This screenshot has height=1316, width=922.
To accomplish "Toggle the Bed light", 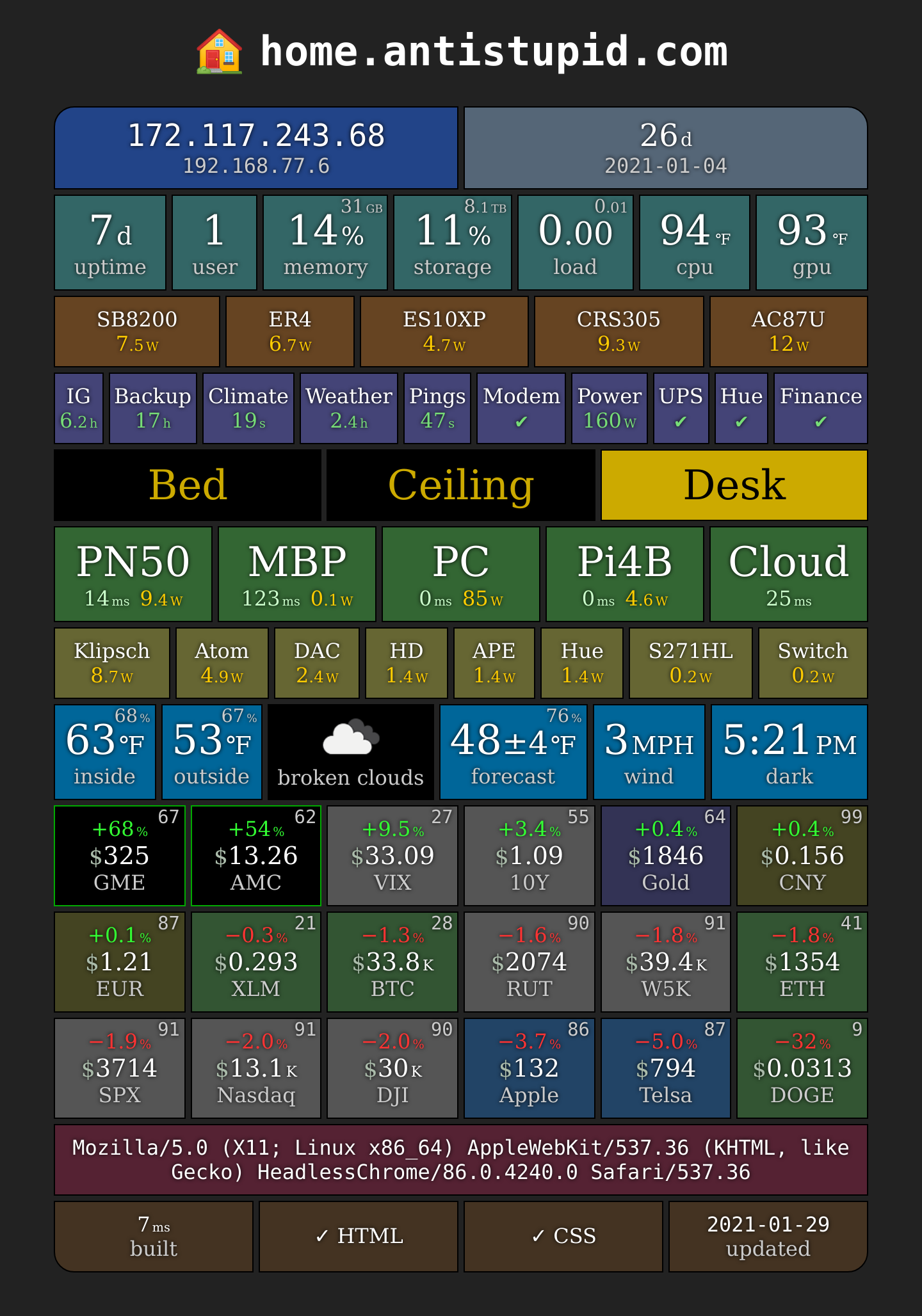I will (188, 485).
